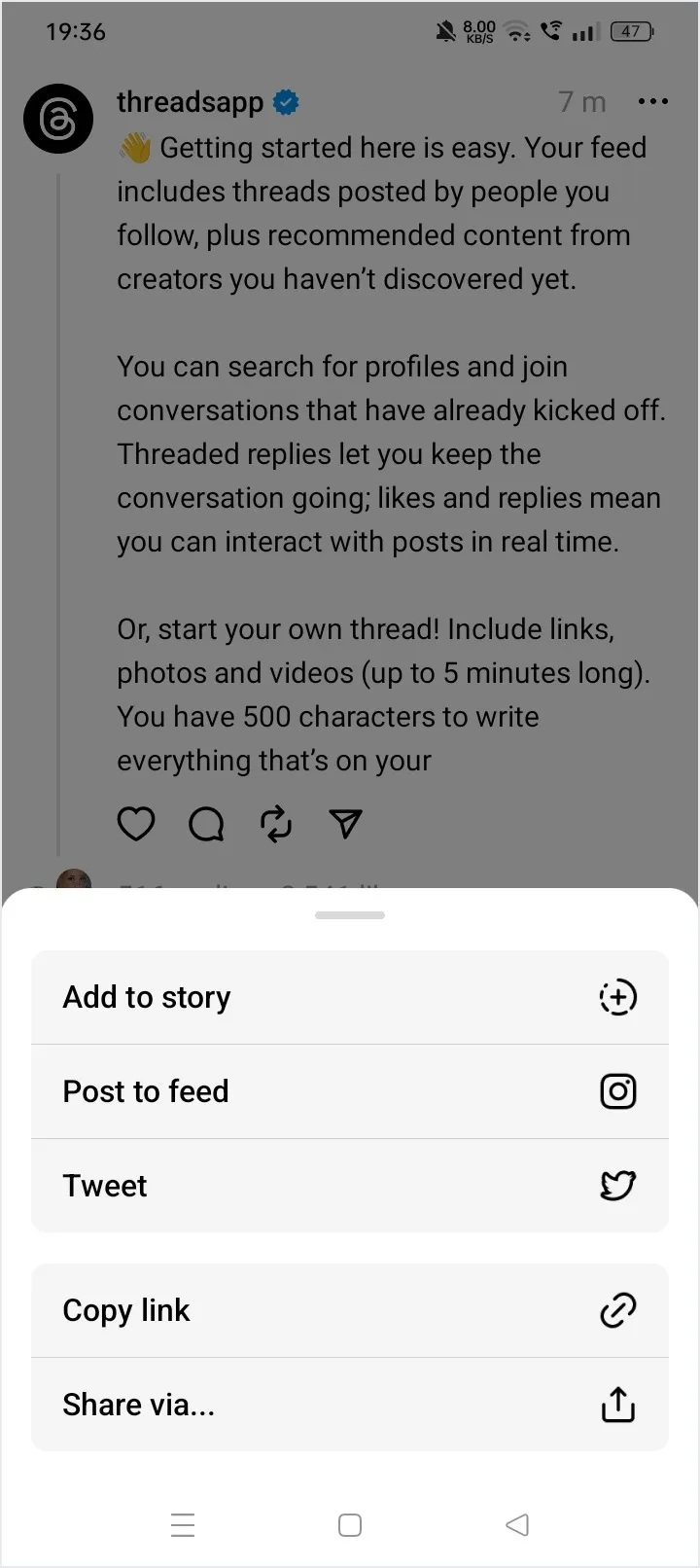
Task: Open the three-dot menu on threadsapp post
Action: coord(652,101)
